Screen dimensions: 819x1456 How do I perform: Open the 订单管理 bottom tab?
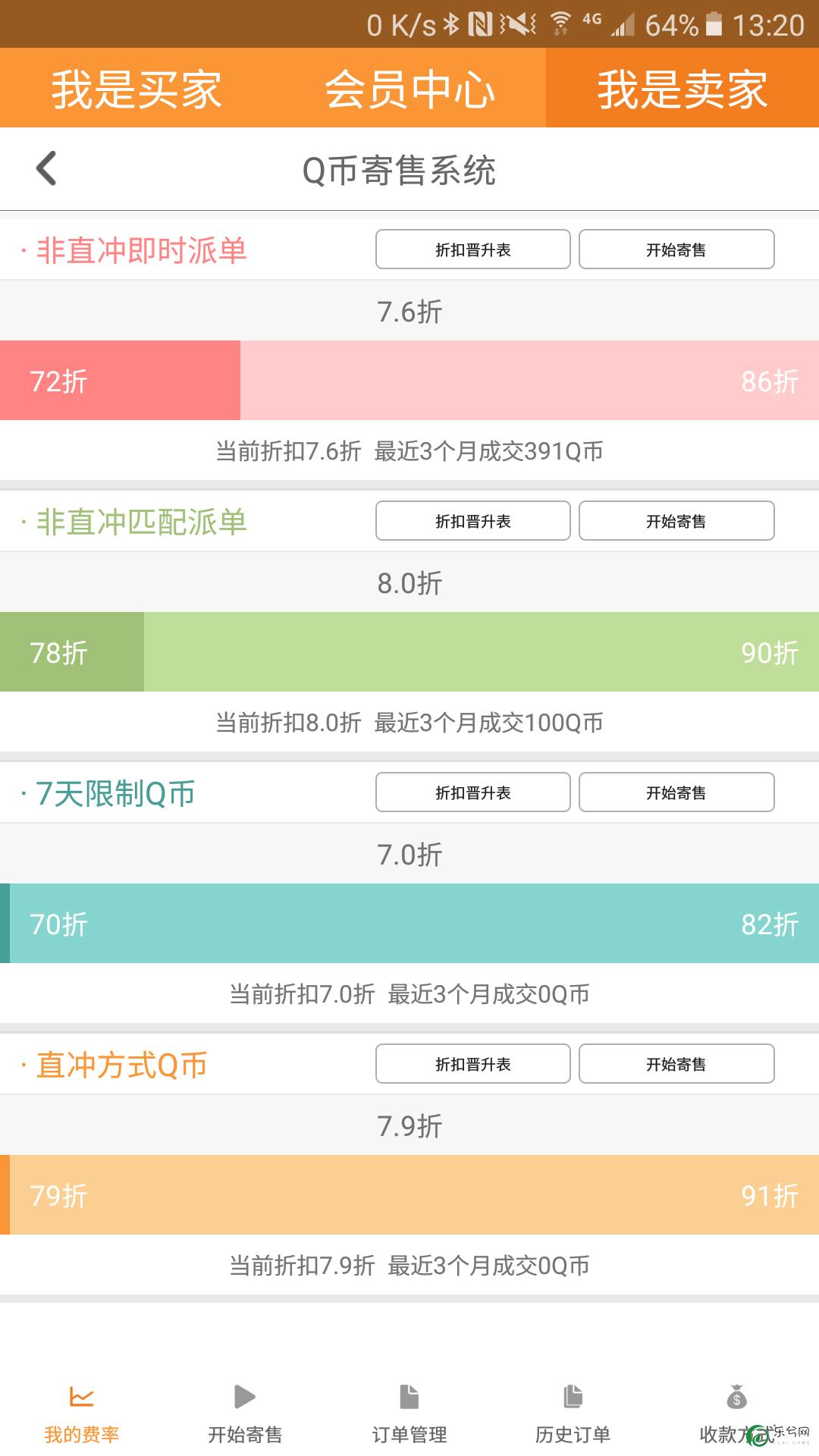click(x=409, y=1414)
